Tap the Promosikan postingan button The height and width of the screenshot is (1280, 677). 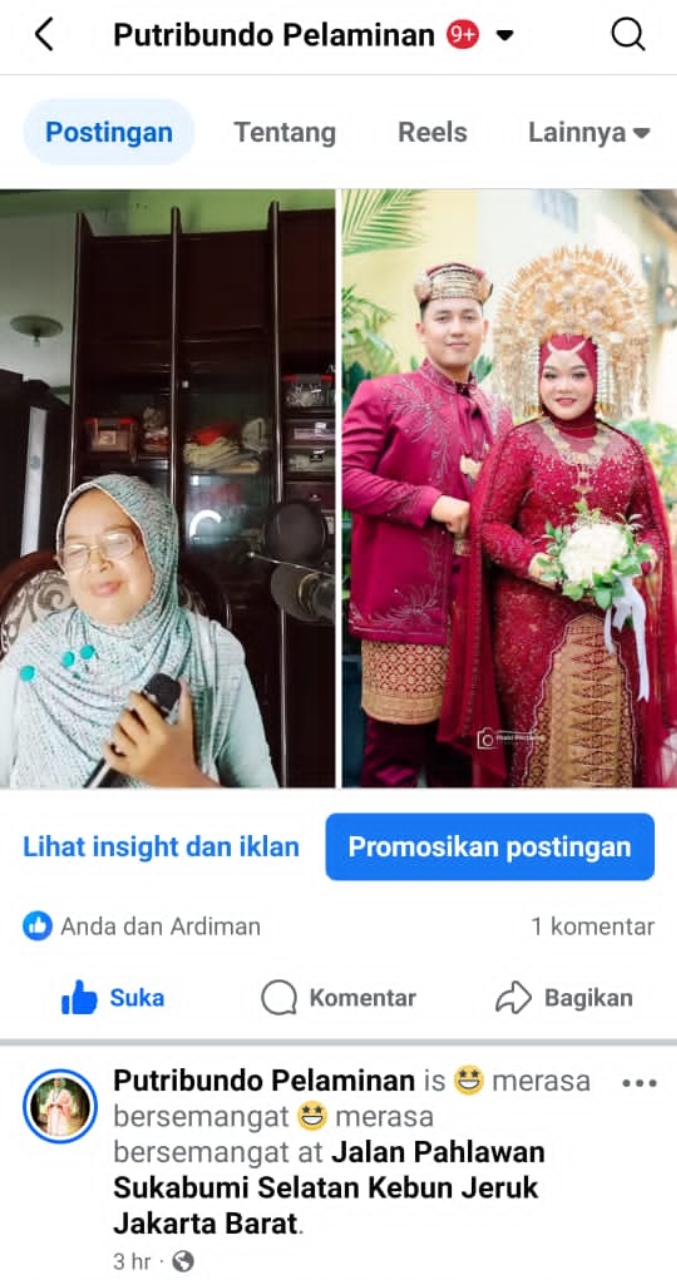point(489,847)
